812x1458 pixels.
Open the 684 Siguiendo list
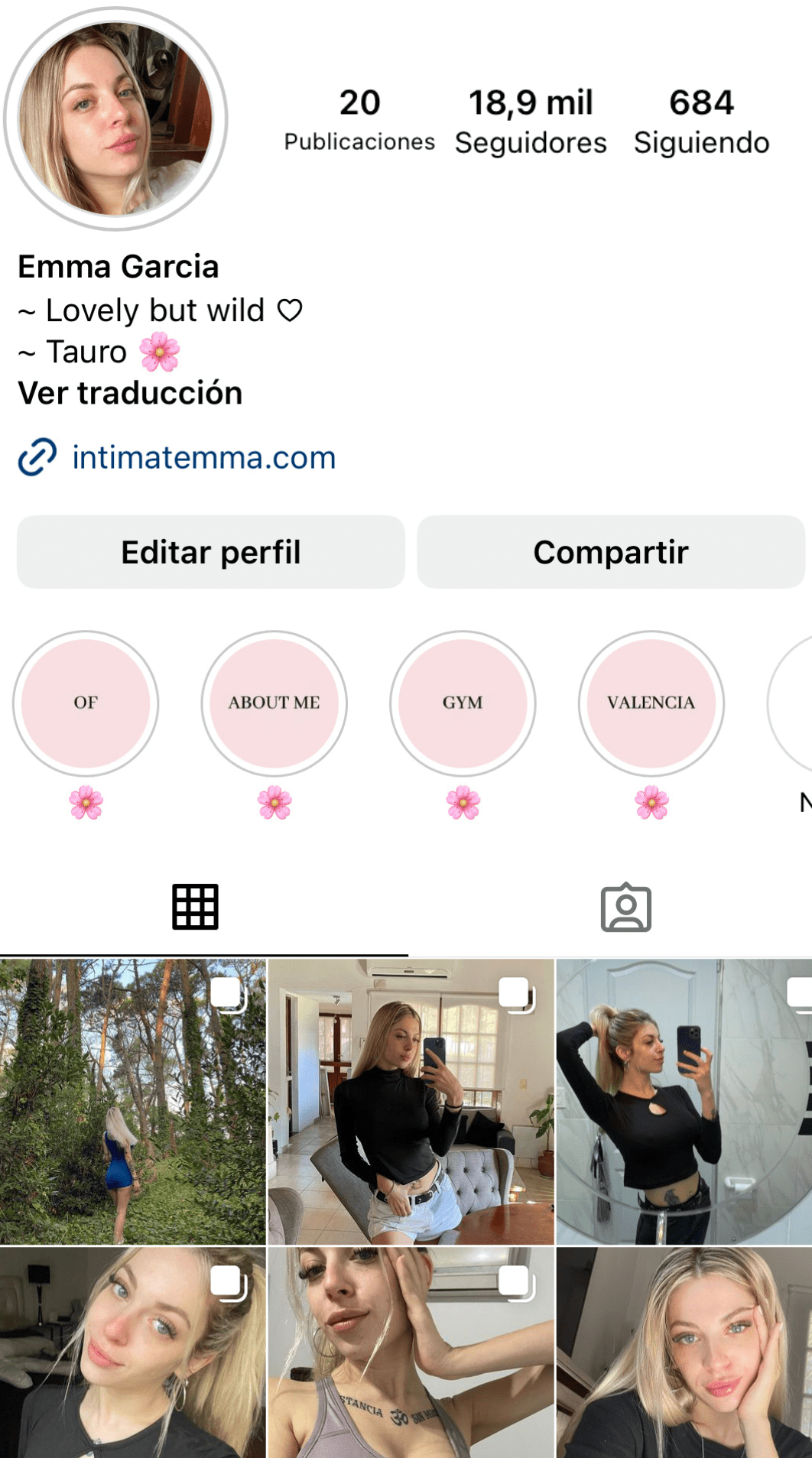click(701, 122)
